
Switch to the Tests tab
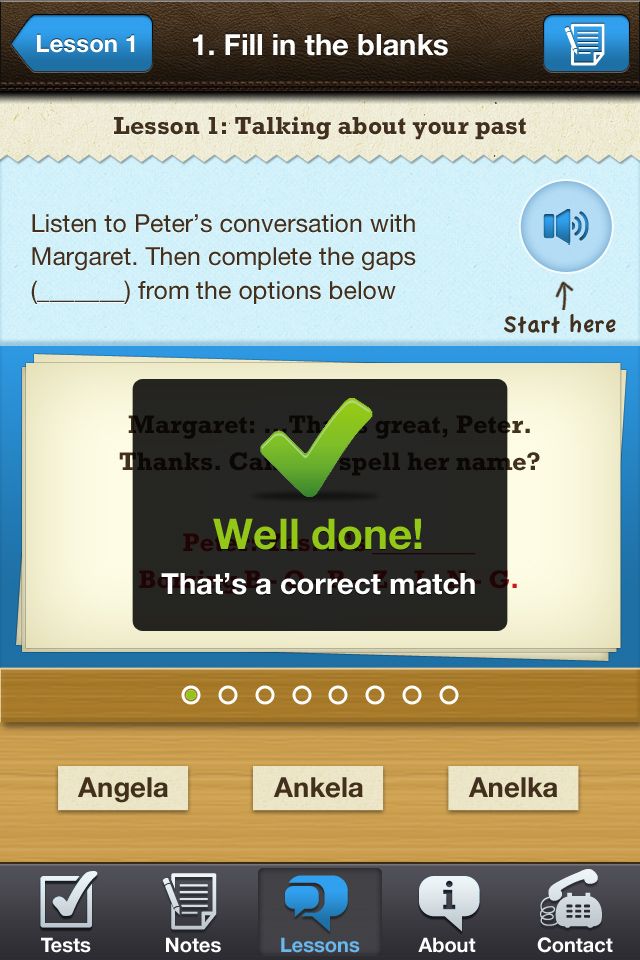[x=66, y=912]
